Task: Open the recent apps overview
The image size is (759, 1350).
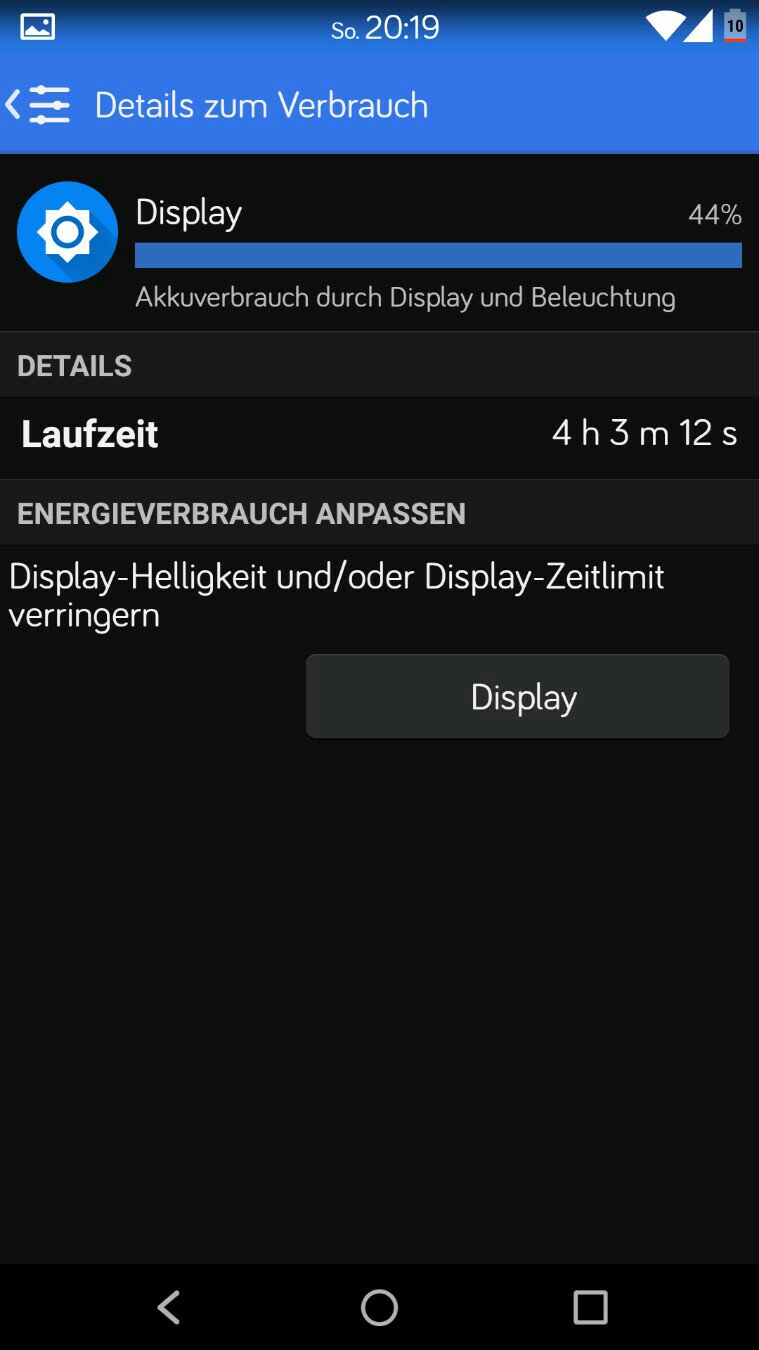Action: 590,1307
